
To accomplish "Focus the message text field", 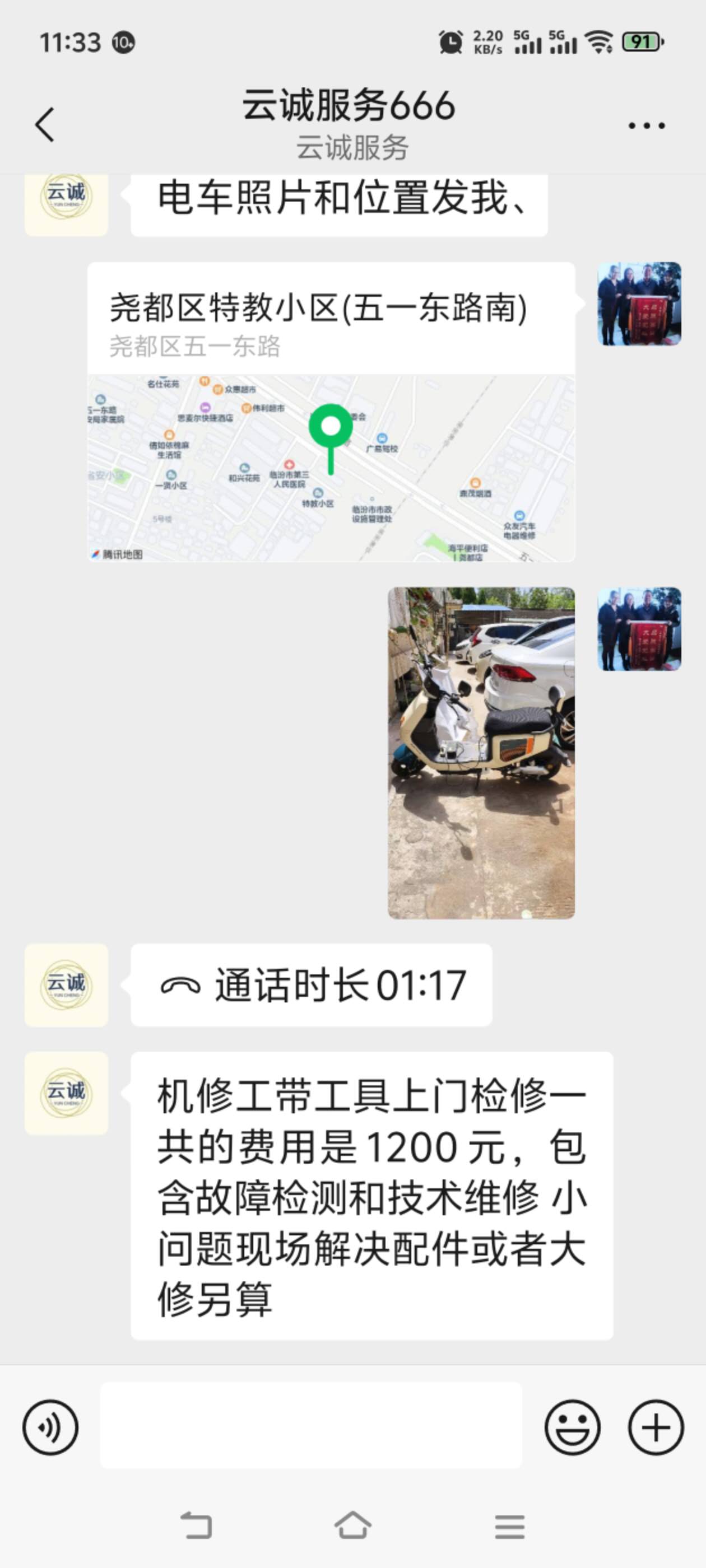I will click(x=310, y=1426).
